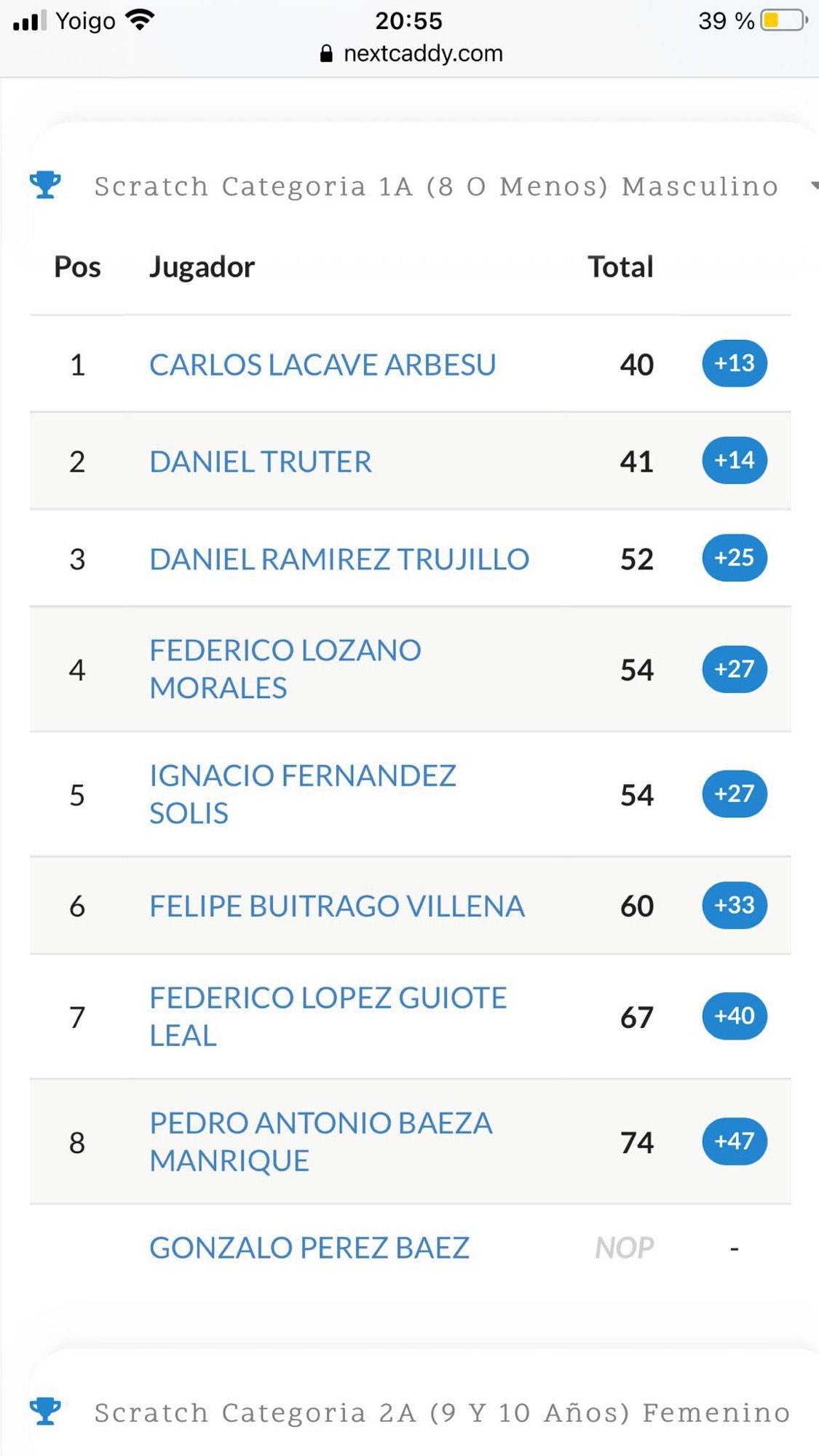Image resolution: width=819 pixels, height=1456 pixels.
Task: Open the nextcaddy.com address bar
Action: tap(411, 53)
